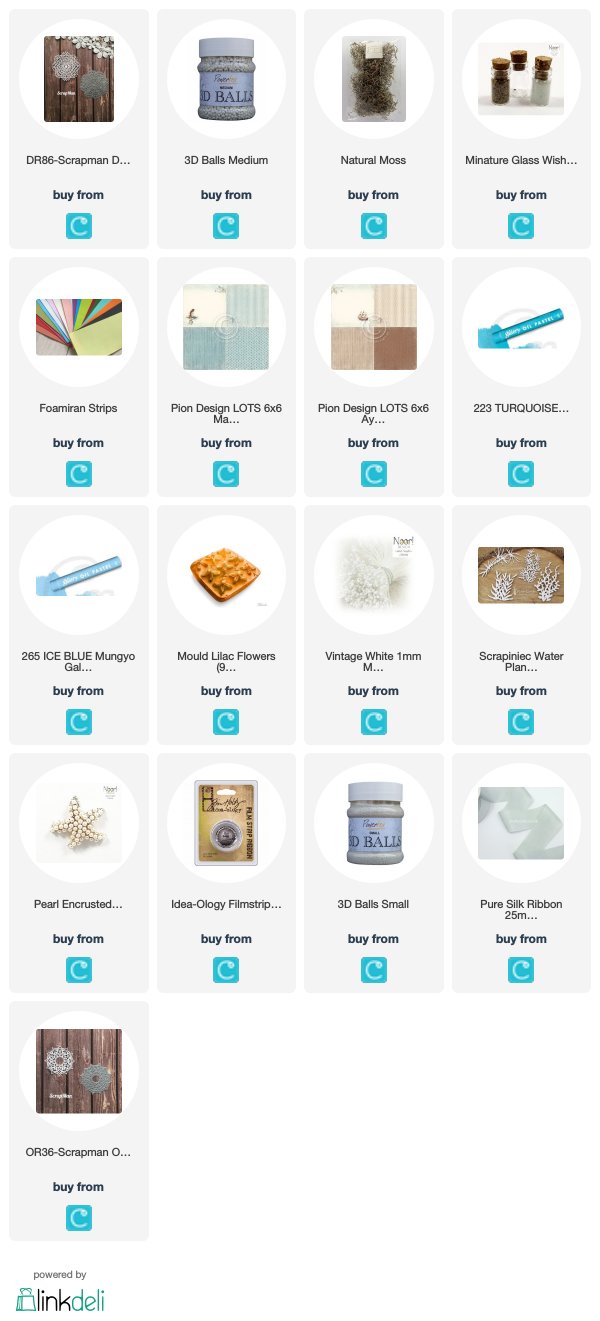Open the Mould Lilac Flowers product
Image resolution: width=600 pixels, height=1321 pixels.
[226, 625]
